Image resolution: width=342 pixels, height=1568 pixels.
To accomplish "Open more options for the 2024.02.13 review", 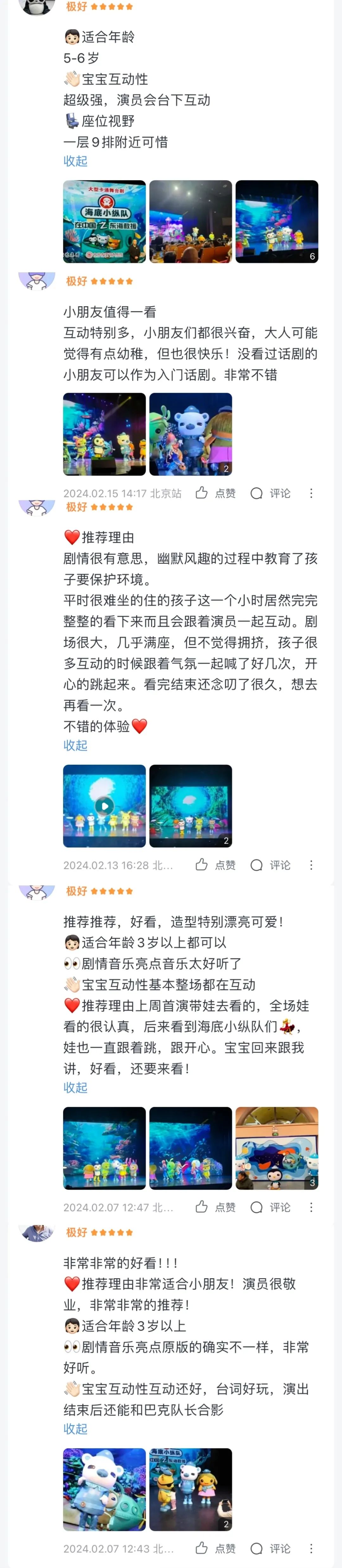I will pyautogui.click(x=311, y=865).
